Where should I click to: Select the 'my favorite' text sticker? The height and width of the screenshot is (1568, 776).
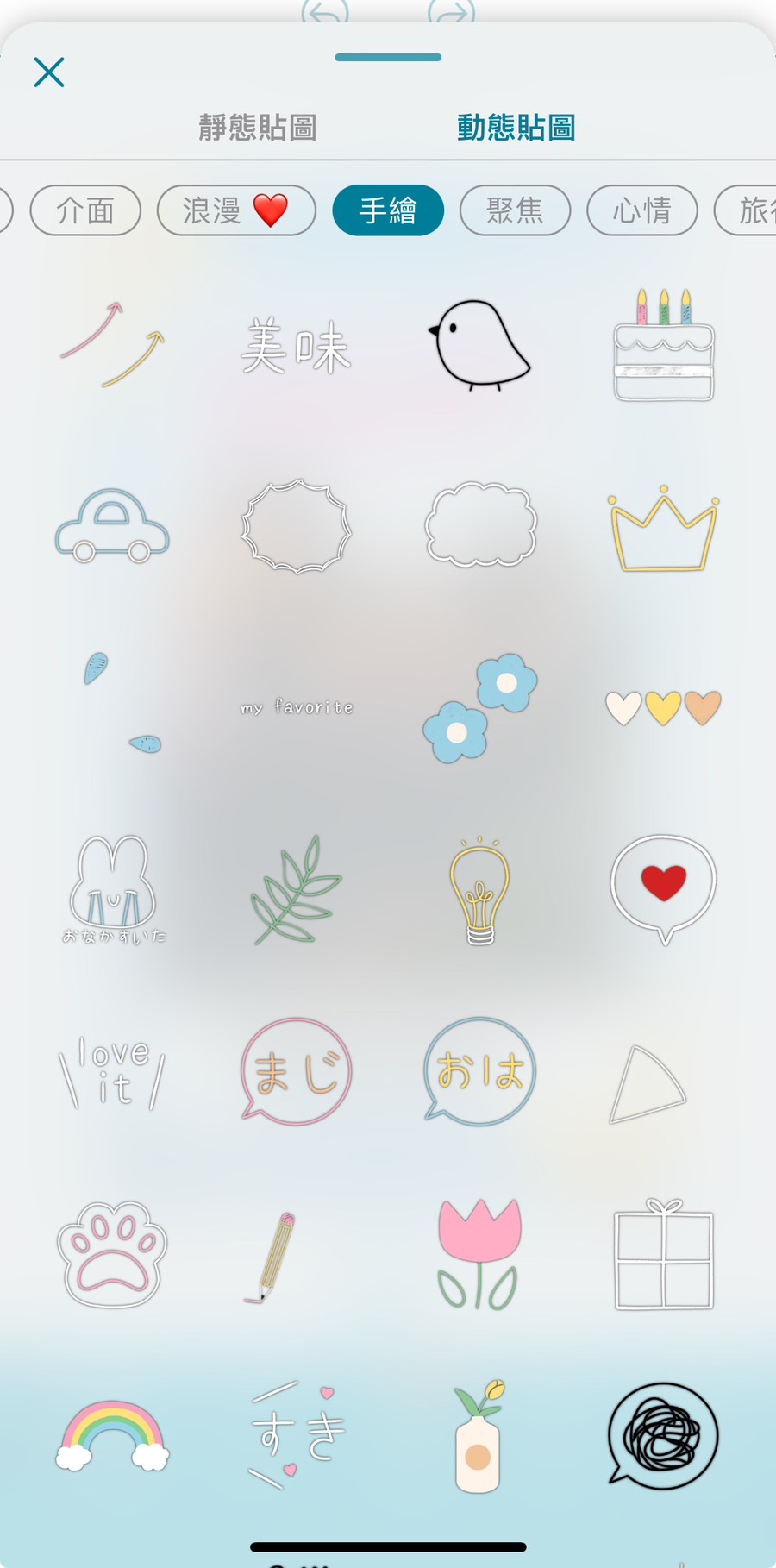[x=297, y=707]
